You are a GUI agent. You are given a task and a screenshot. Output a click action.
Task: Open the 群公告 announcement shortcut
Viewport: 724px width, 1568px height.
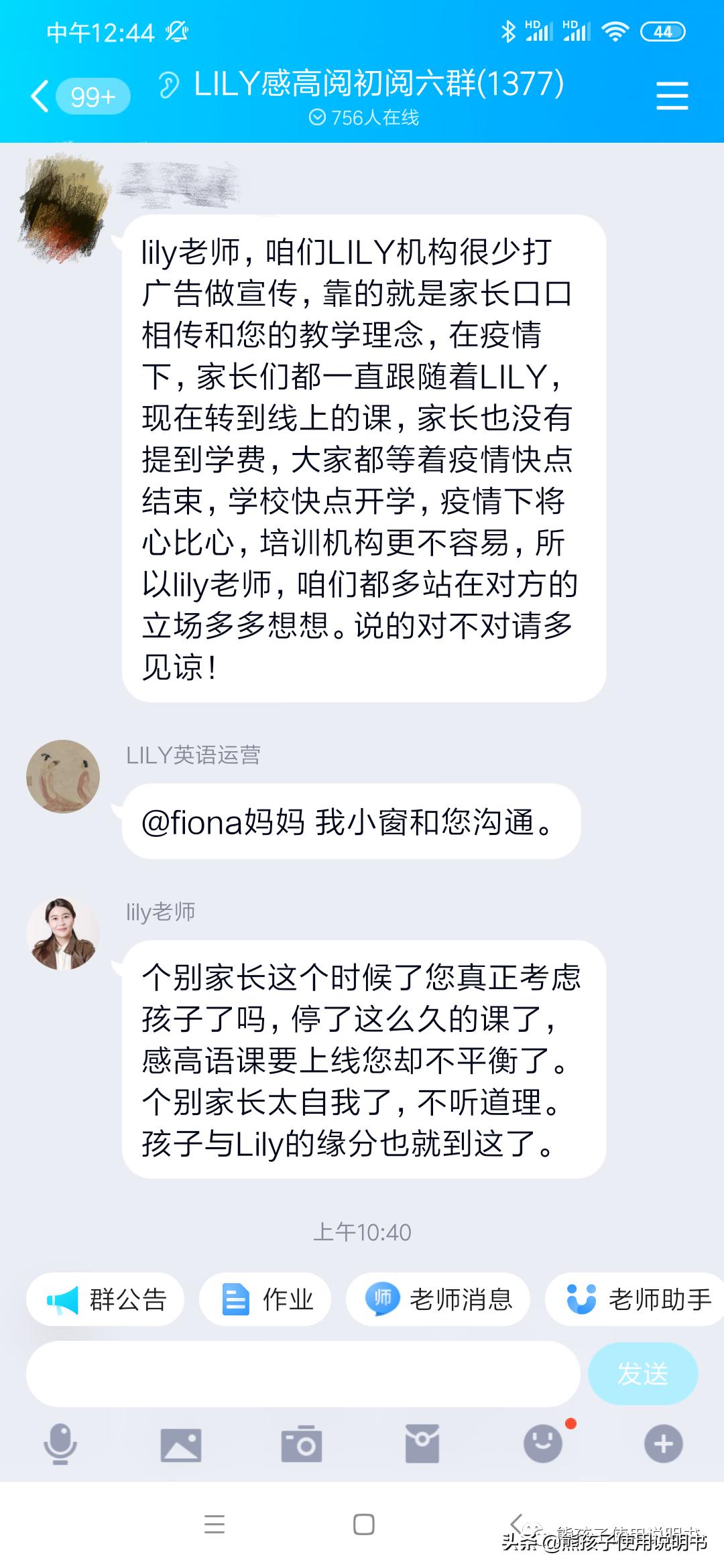[x=105, y=1298]
